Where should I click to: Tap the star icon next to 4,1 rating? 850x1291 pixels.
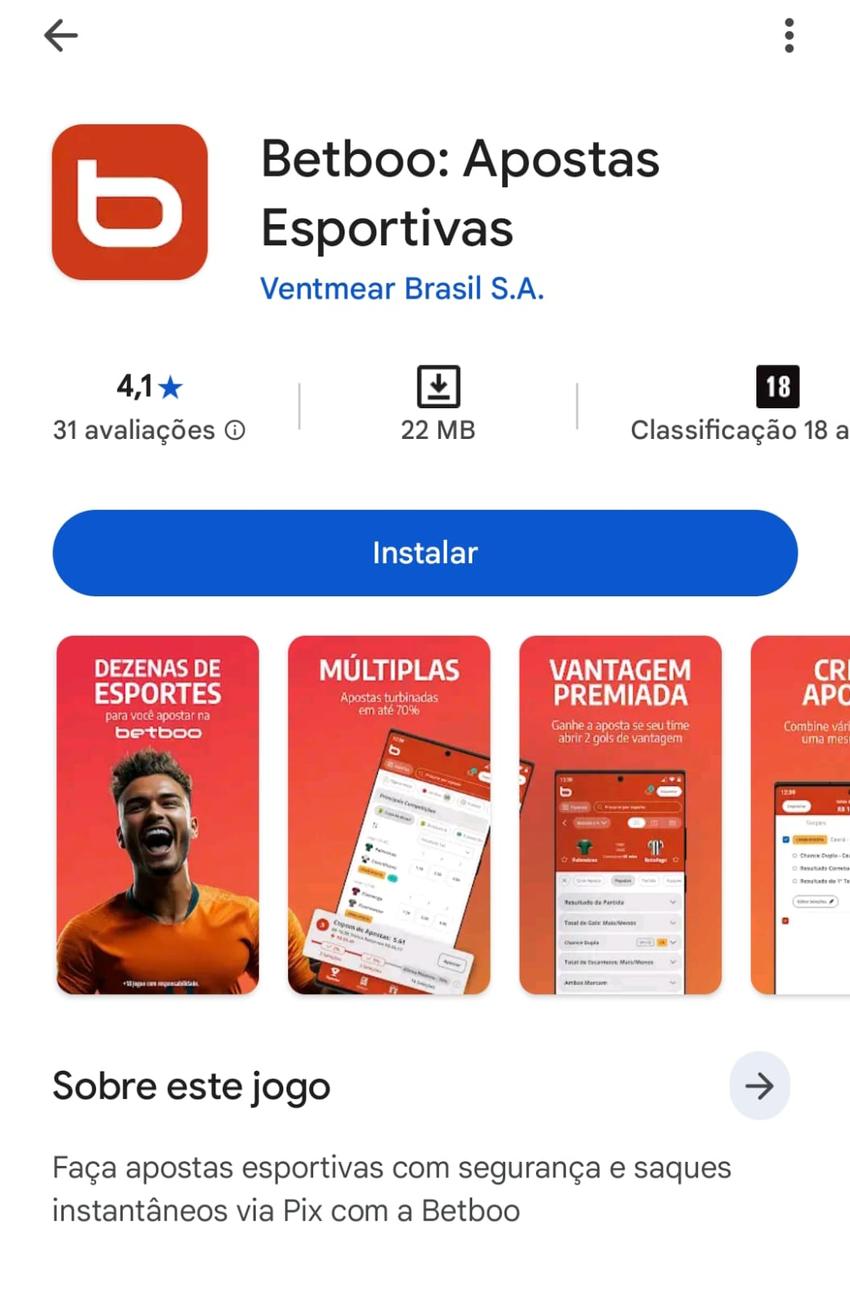[172, 386]
